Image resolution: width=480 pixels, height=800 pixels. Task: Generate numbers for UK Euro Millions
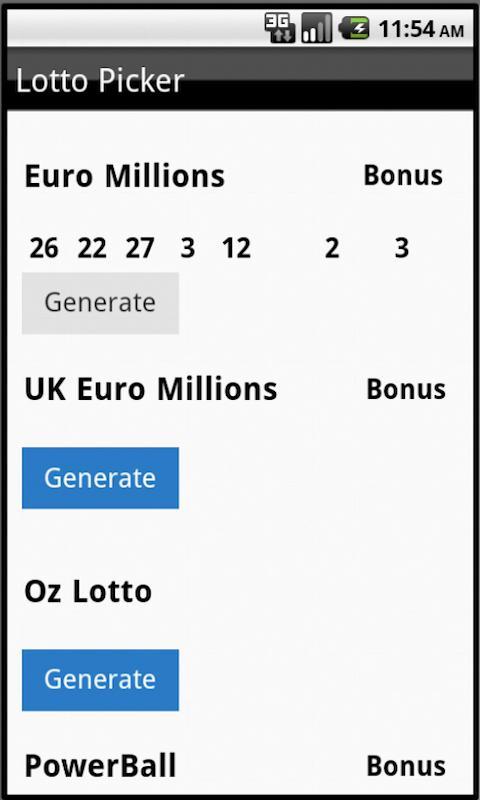coord(100,478)
